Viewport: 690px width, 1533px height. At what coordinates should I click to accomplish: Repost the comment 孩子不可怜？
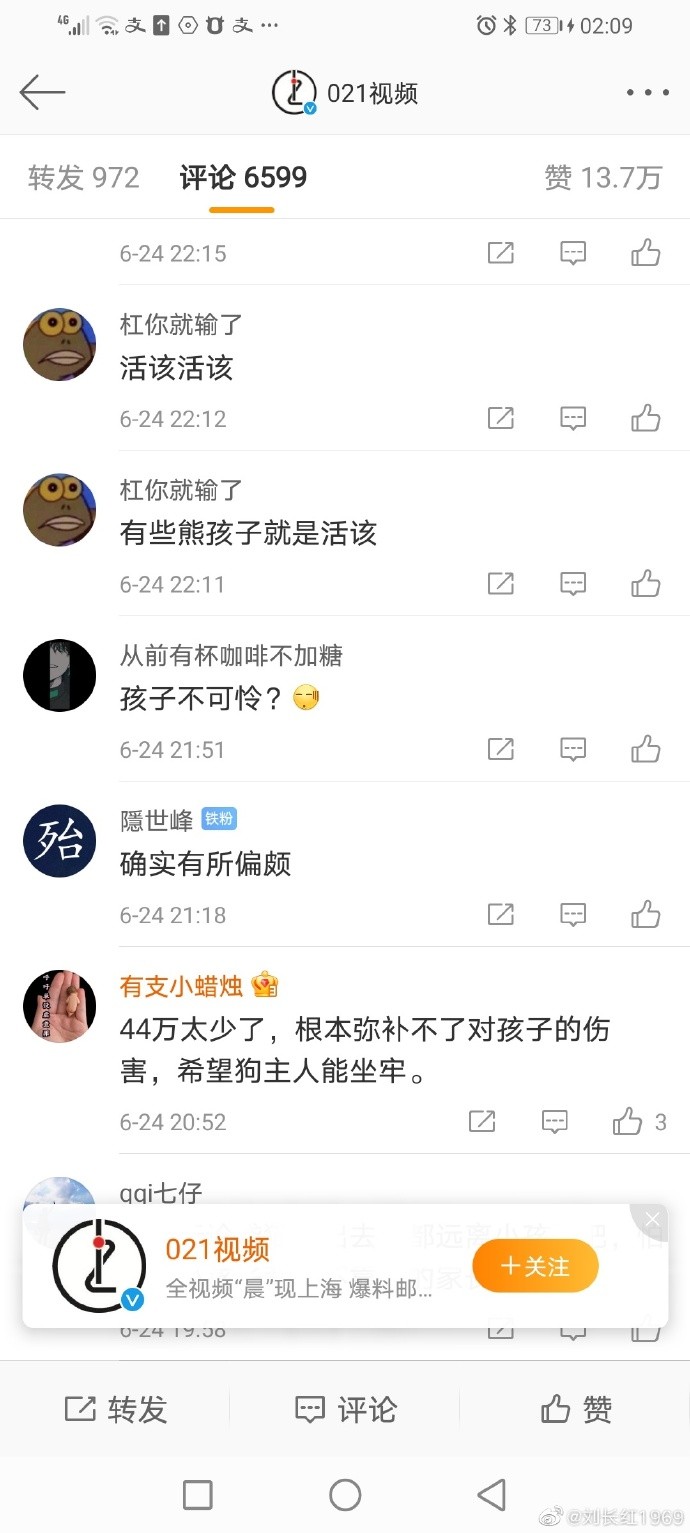(501, 749)
